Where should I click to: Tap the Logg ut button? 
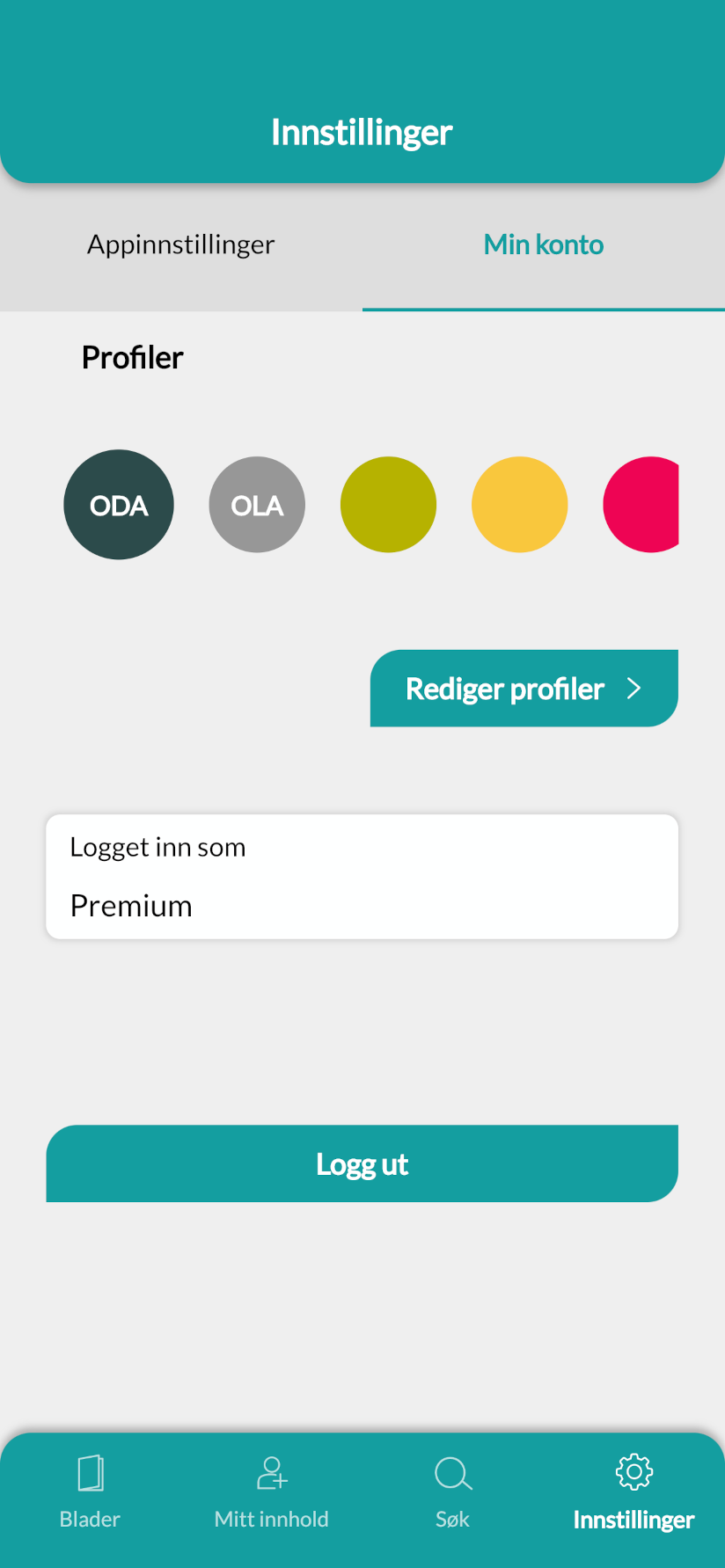coord(362,1163)
